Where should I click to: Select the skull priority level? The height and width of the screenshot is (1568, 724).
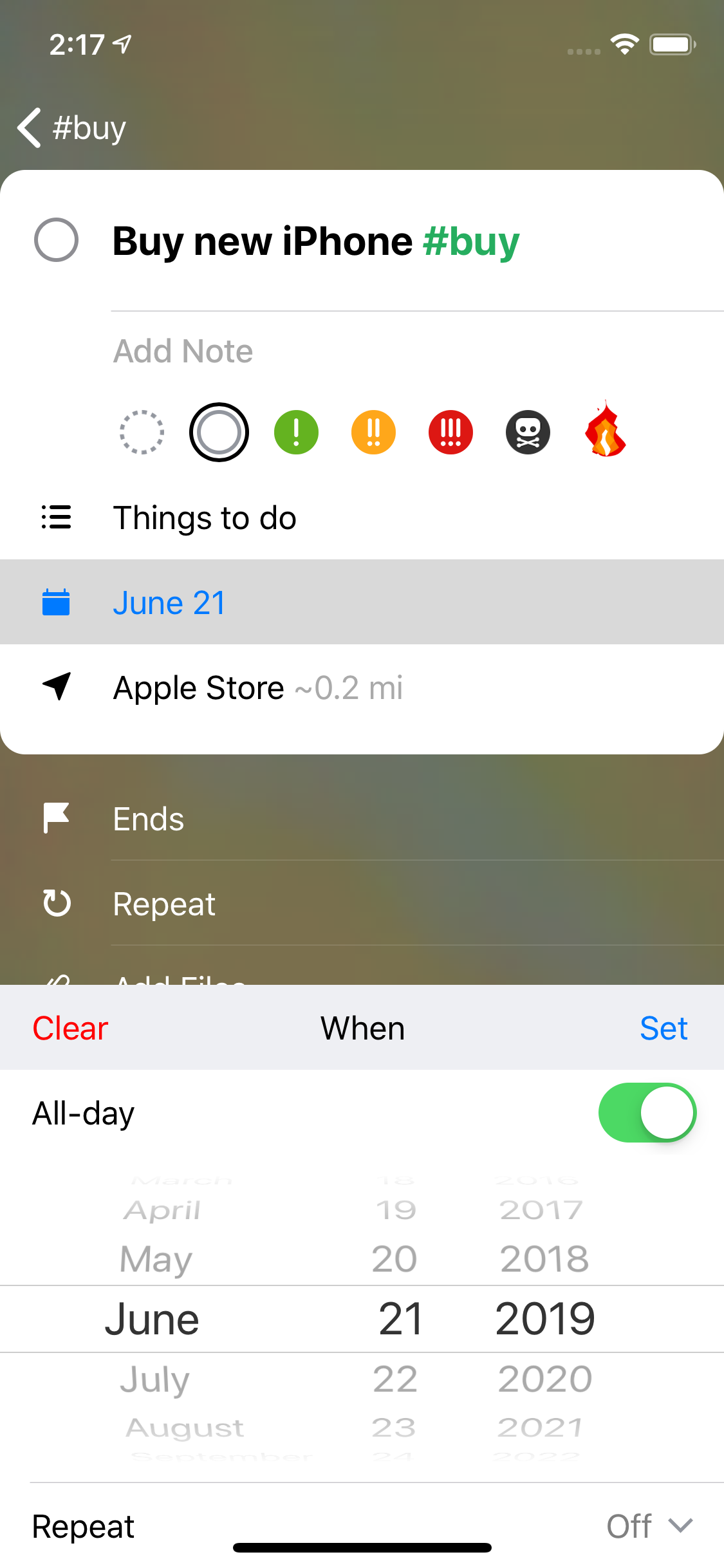pos(528,433)
